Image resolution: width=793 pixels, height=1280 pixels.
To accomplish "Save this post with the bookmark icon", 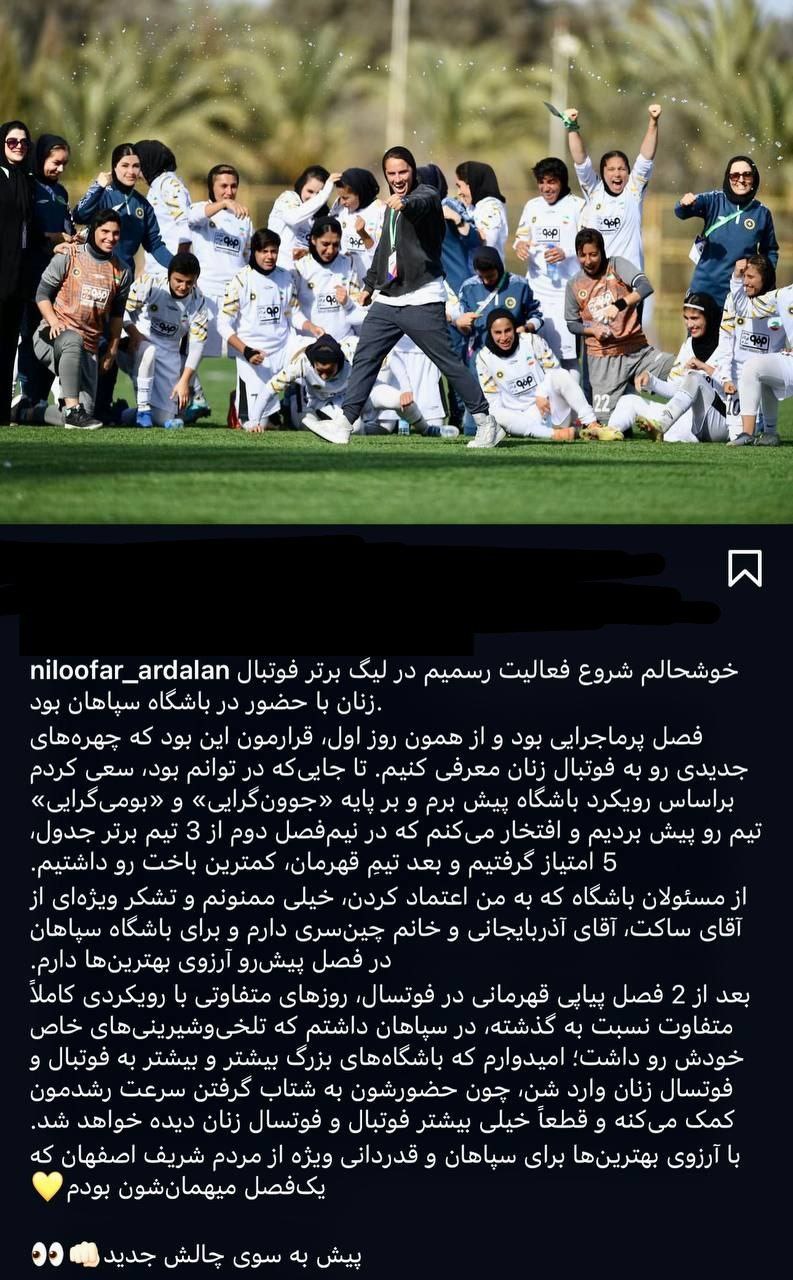I will click(x=744, y=568).
